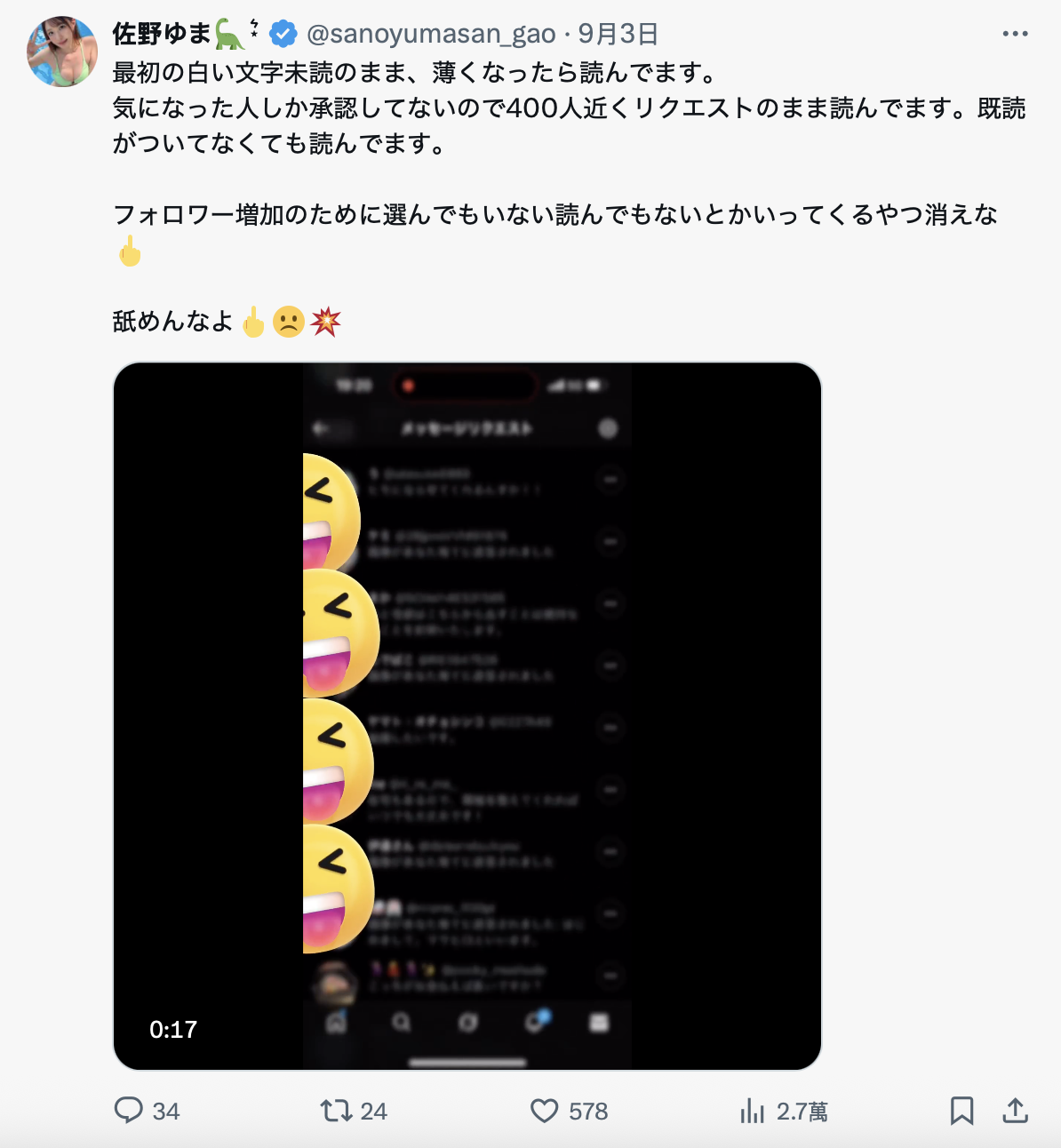This screenshot has width=1061, height=1148.
Task: Share this post
Action: [x=1015, y=1110]
